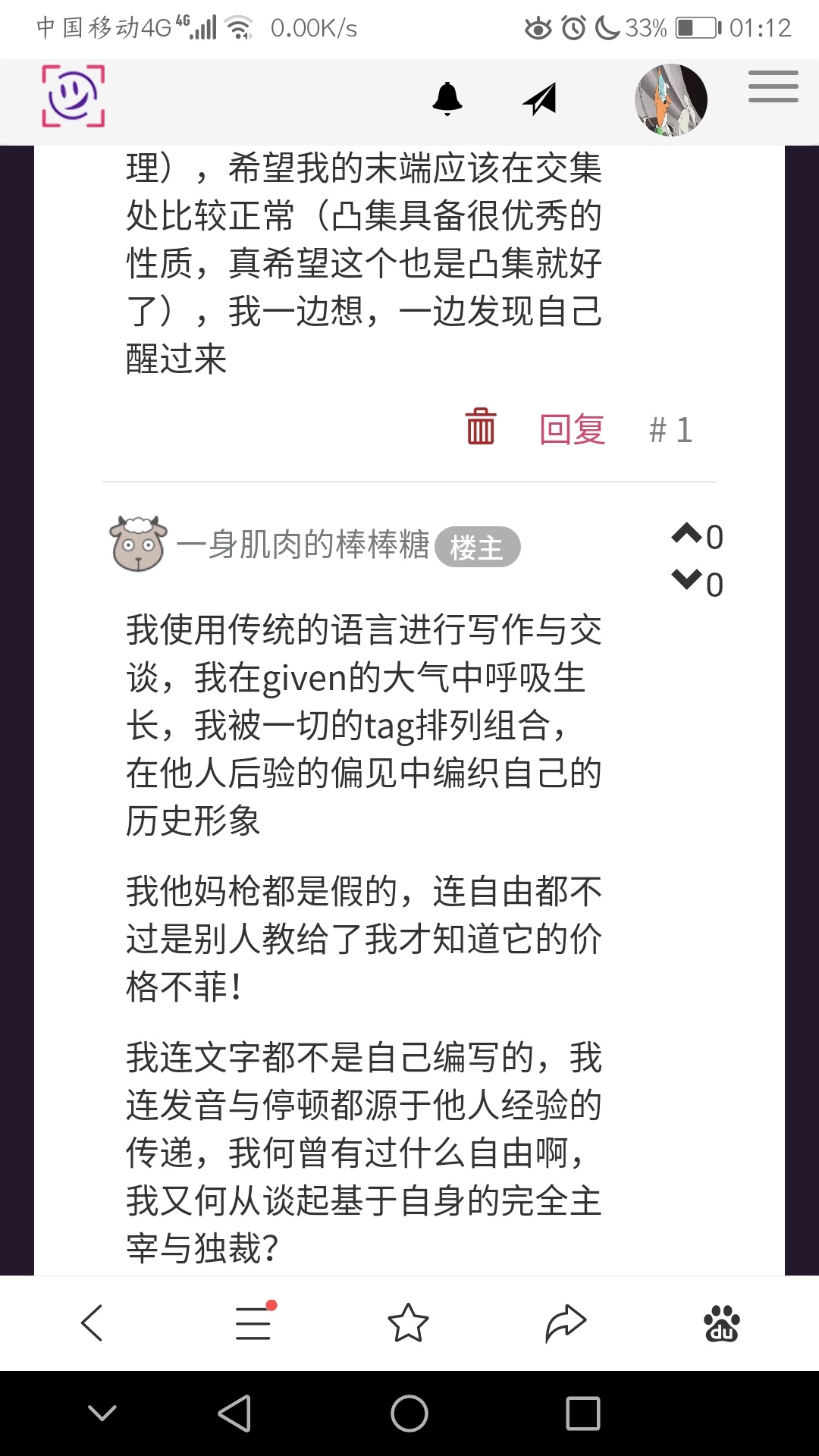
Task: Share this page from the browser toolbar
Action: click(x=566, y=1323)
